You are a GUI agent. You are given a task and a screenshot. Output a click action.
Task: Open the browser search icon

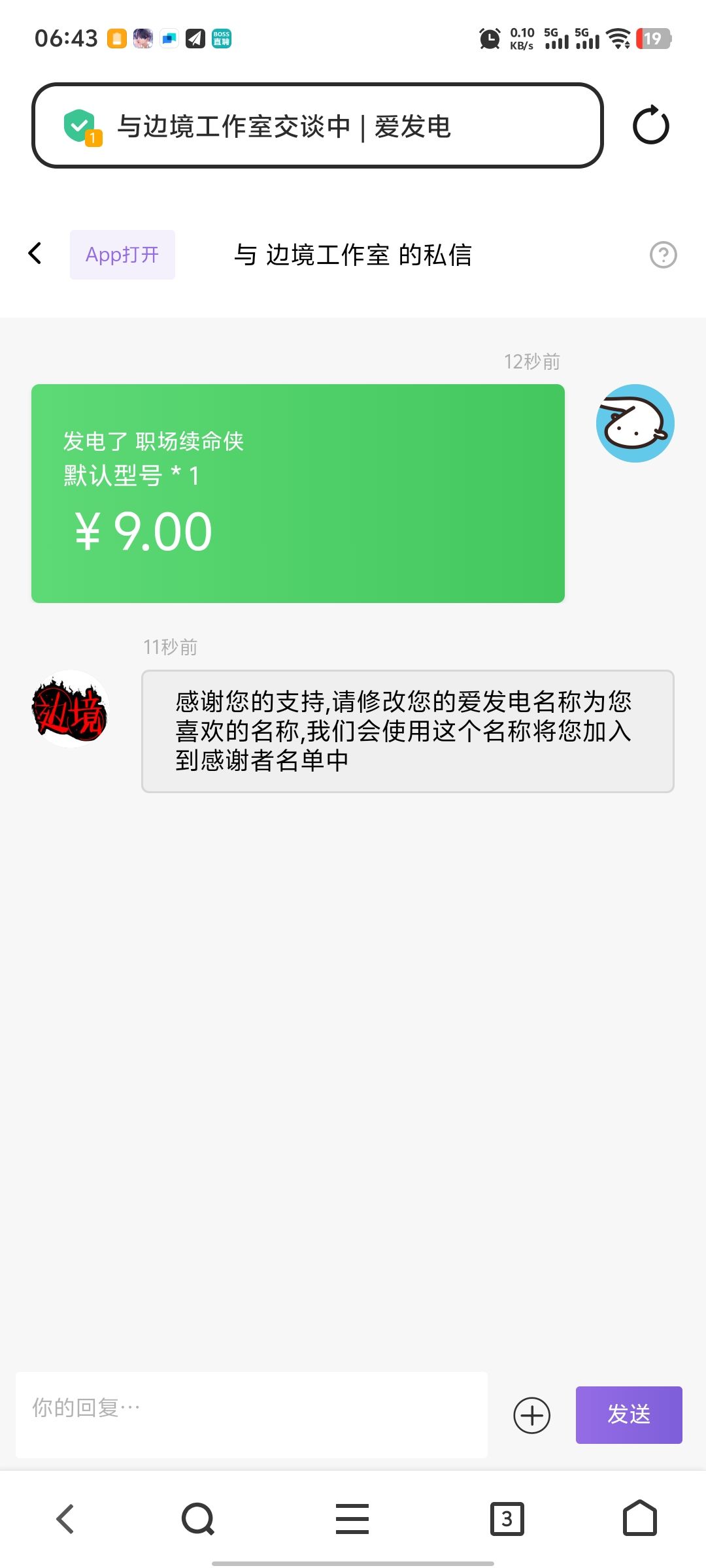point(198,1519)
